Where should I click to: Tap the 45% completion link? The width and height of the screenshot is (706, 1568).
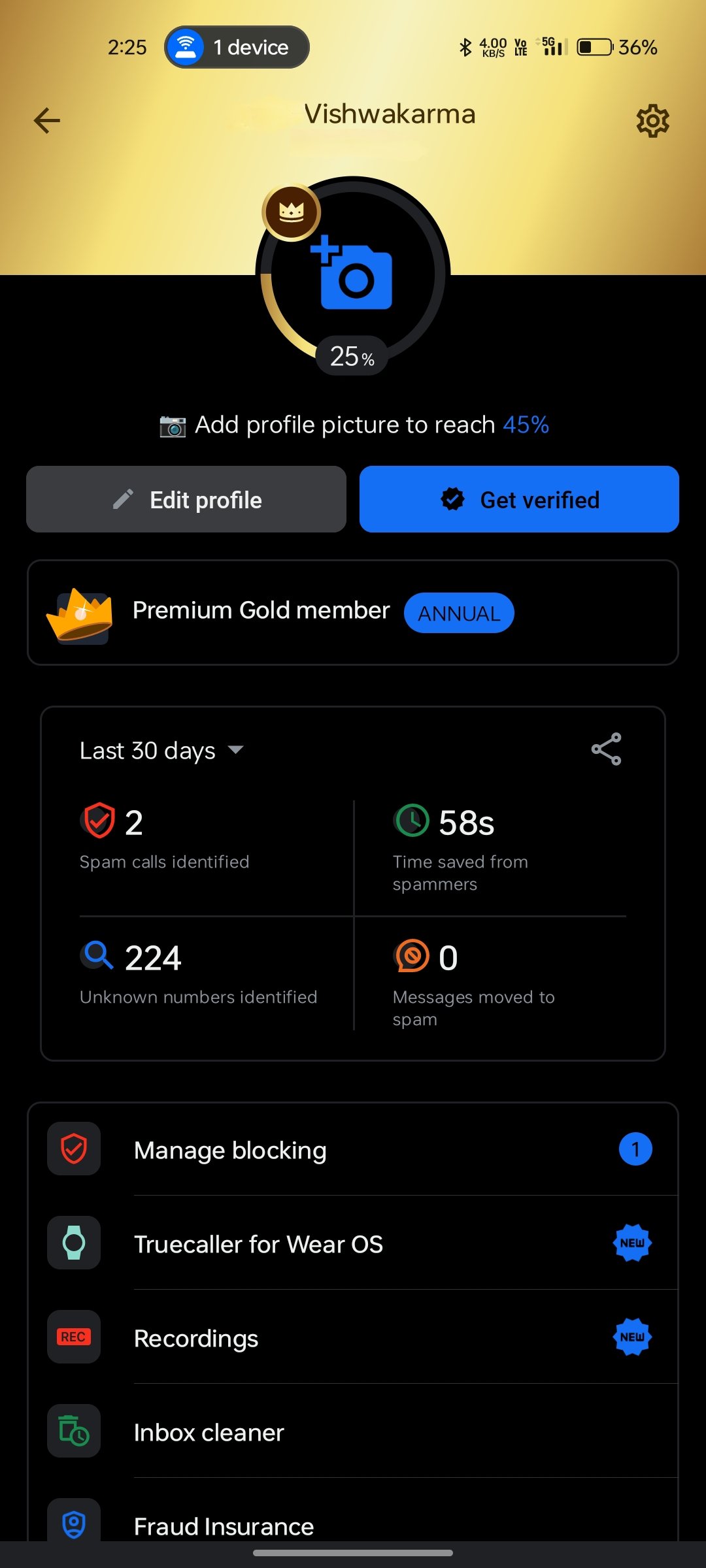pyautogui.click(x=525, y=424)
